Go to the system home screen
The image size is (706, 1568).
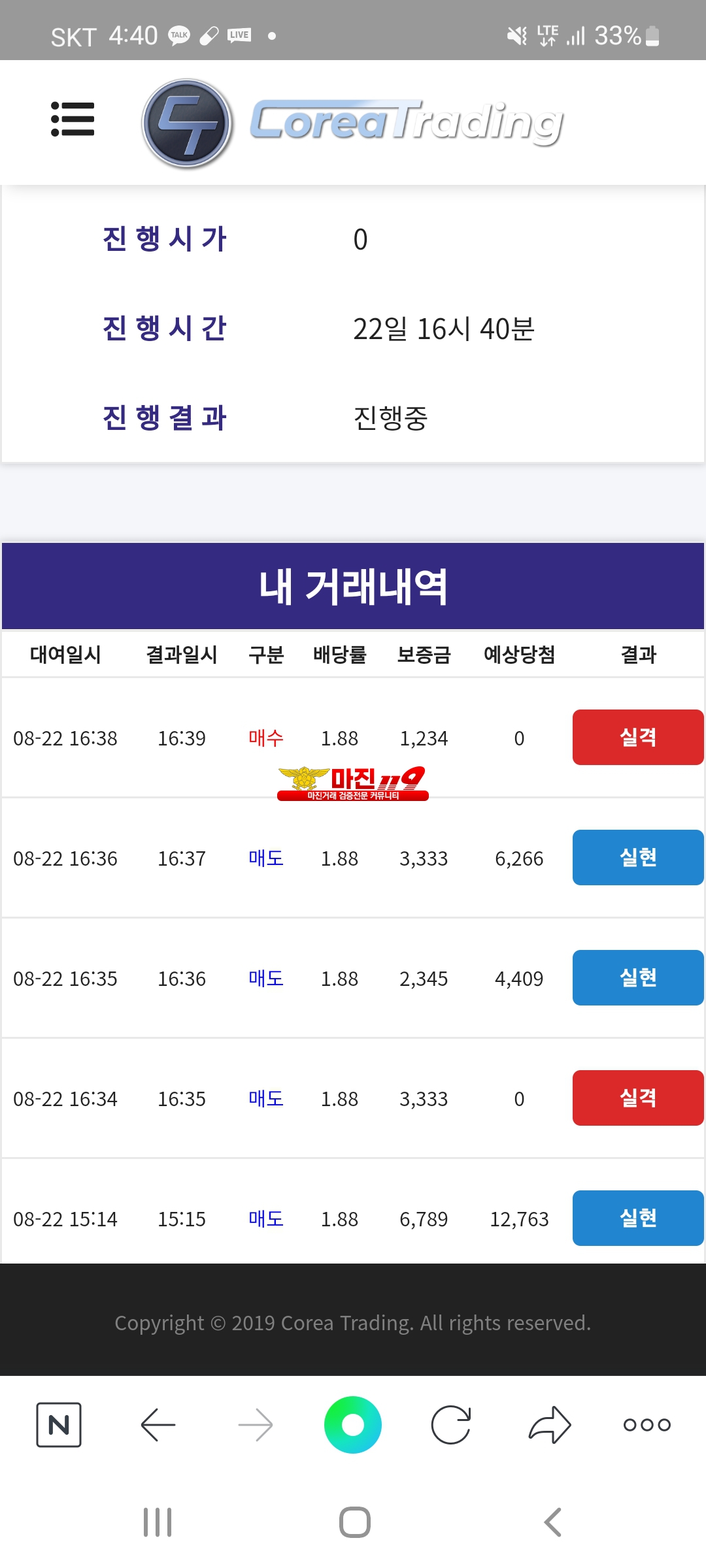click(x=355, y=1522)
